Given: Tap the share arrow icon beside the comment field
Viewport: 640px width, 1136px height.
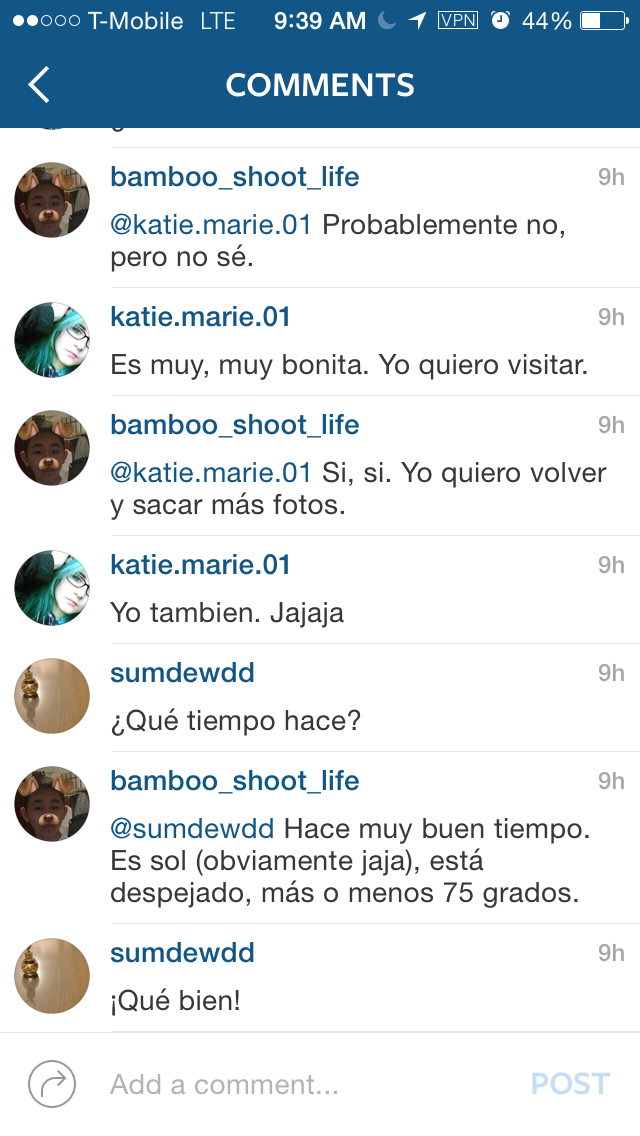Looking at the screenshot, I should pos(52,1084).
